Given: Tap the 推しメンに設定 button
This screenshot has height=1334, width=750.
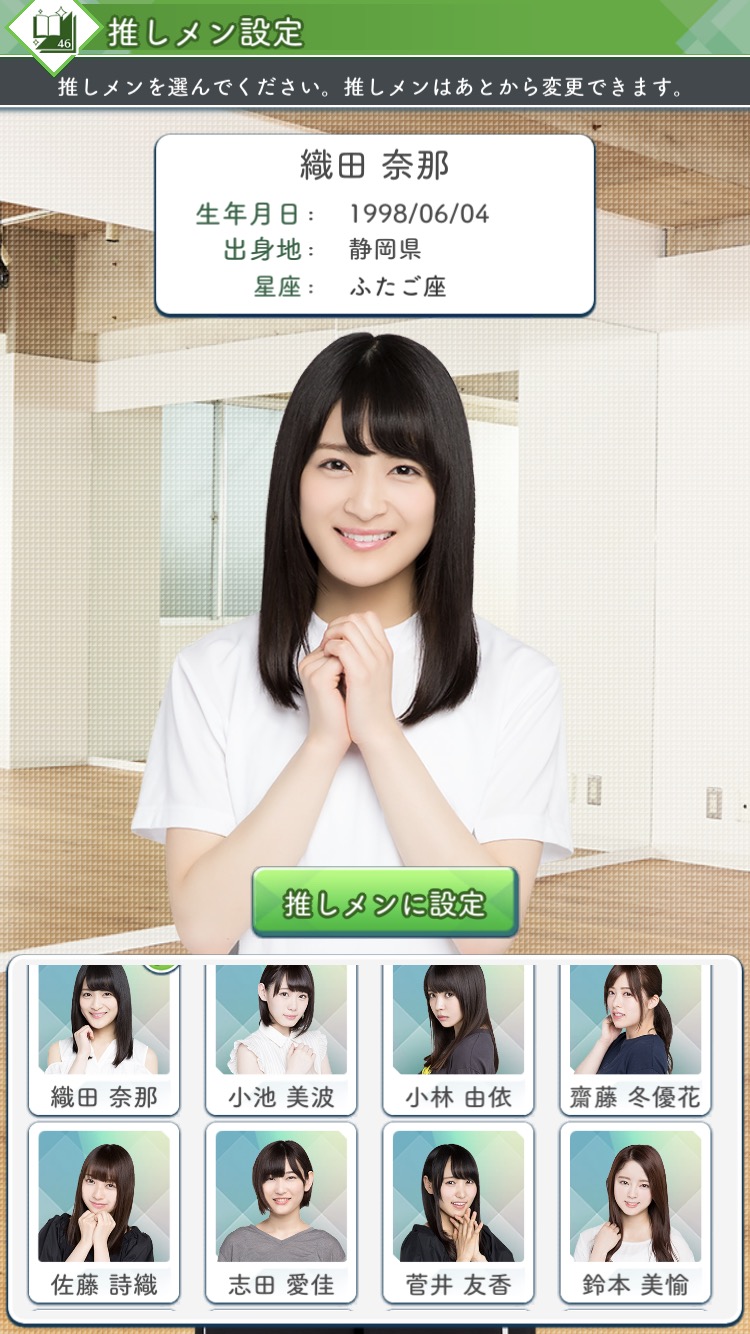Looking at the screenshot, I should [x=385, y=902].
